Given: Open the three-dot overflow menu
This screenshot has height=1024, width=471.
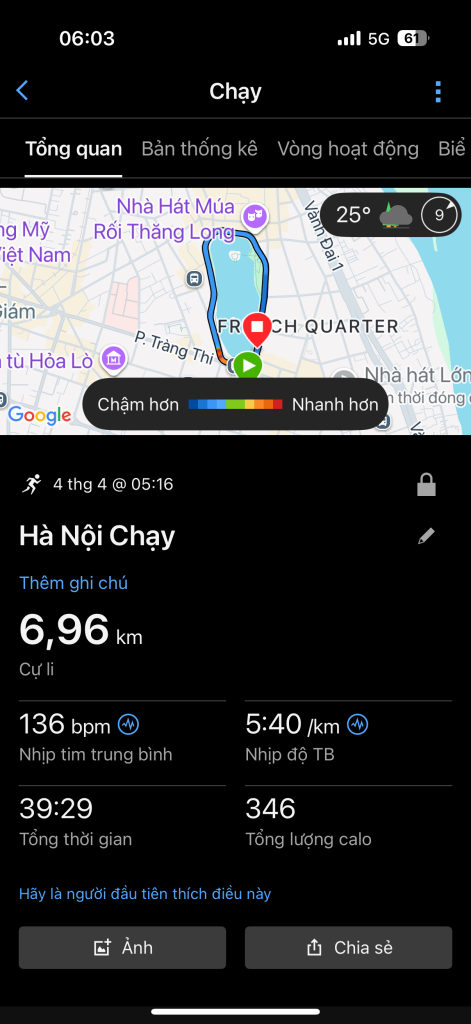Looking at the screenshot, I should 438,91.
